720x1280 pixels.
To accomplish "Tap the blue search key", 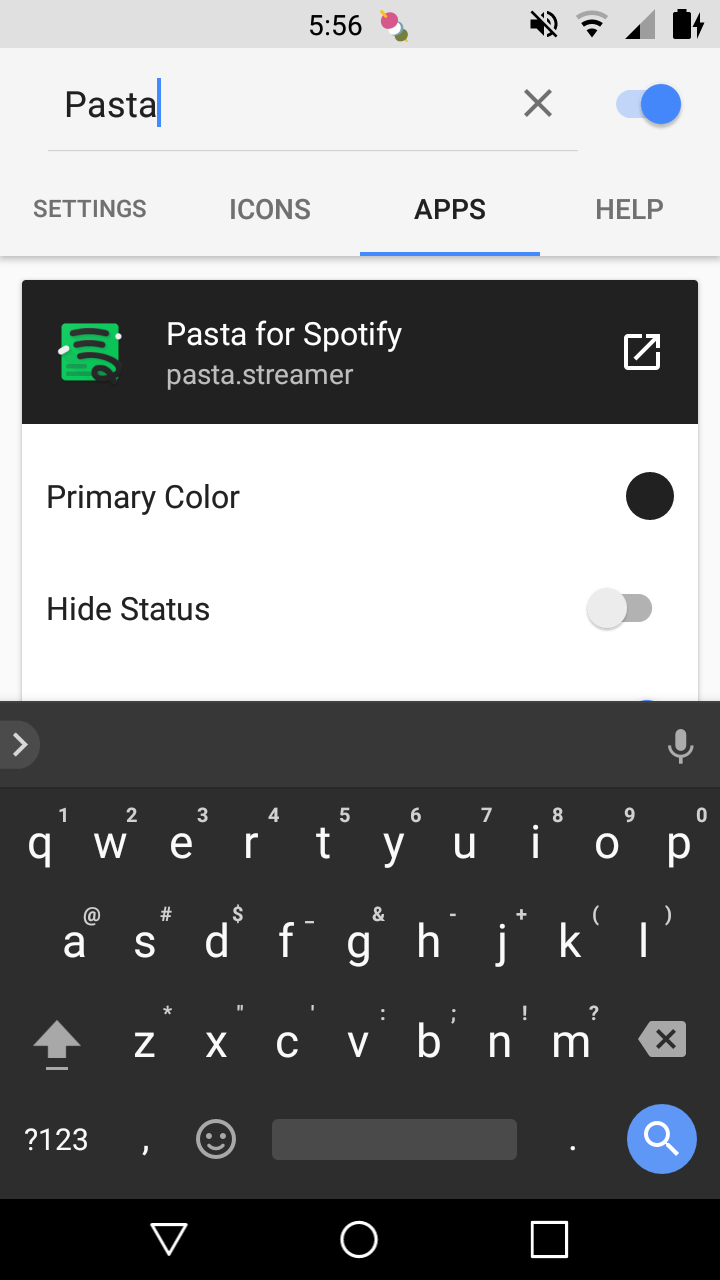I will tap(661, 1139).
